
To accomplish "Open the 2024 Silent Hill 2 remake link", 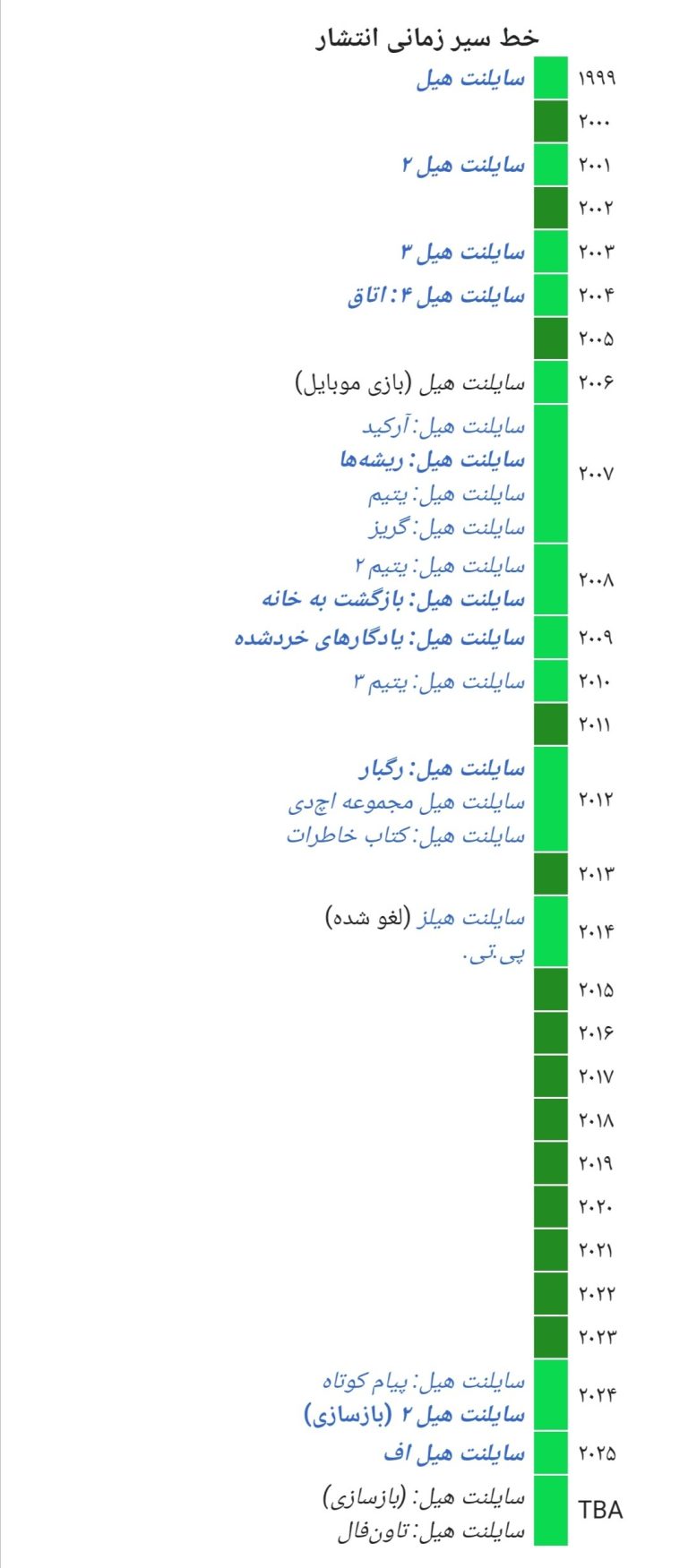I will coord(415,1416).
